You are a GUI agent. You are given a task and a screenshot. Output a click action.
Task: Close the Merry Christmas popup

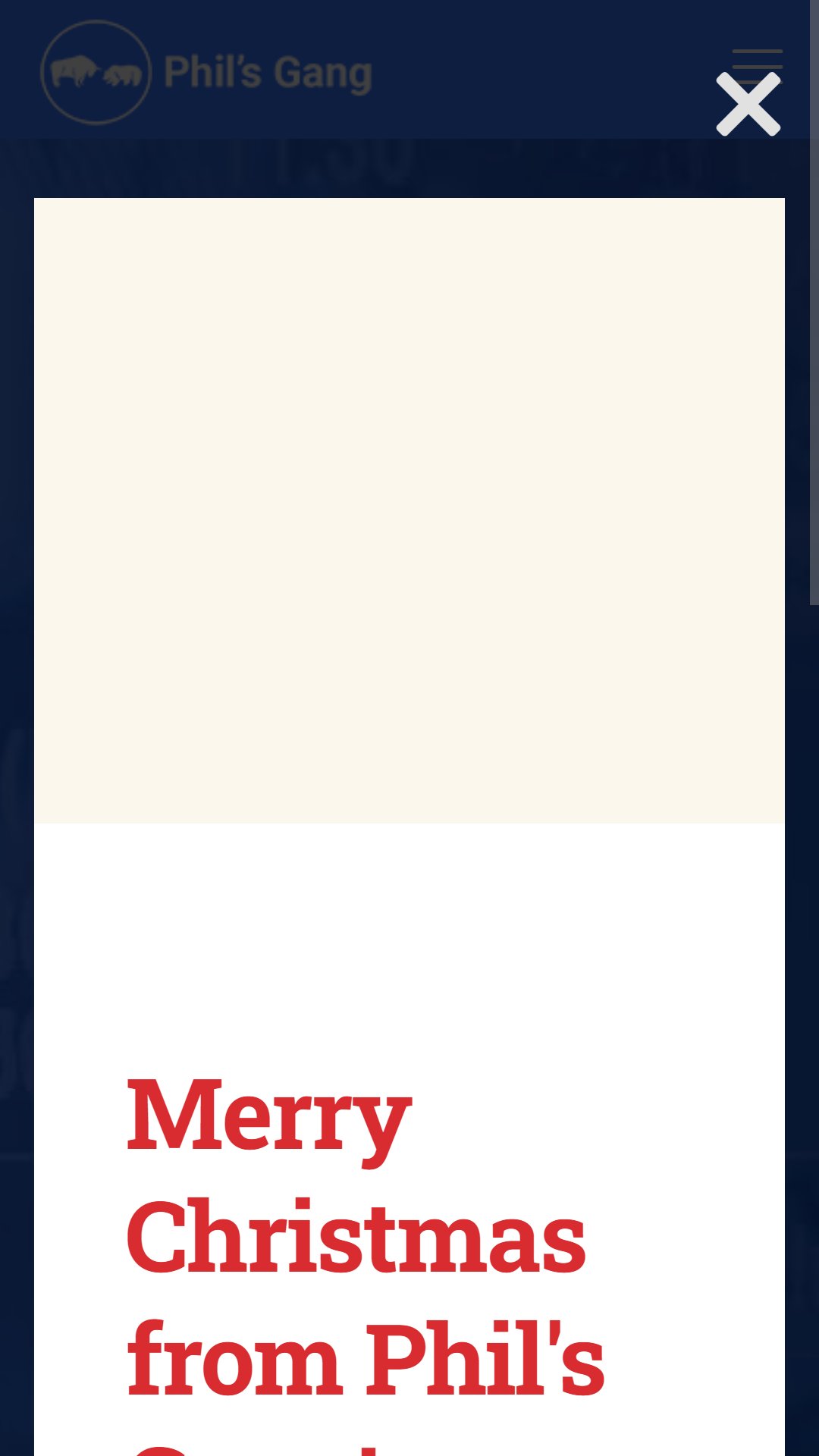[748, 105]
